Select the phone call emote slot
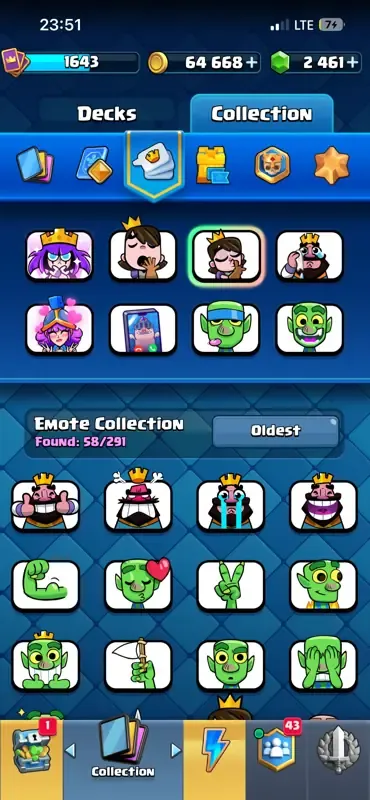Viewport: 370px width, 800px height. tap(143, 329)
